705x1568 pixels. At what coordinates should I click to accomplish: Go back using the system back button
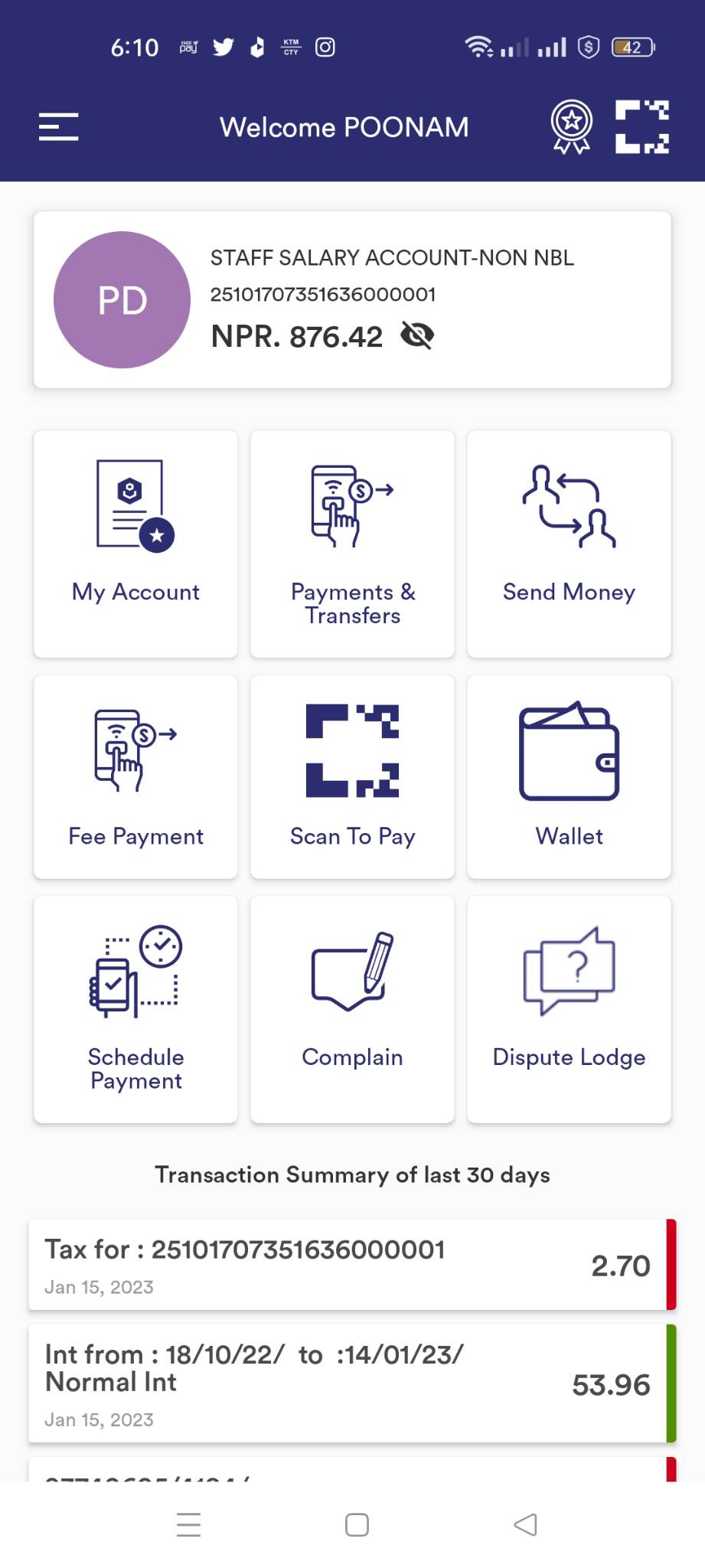tap(525, 1524)
